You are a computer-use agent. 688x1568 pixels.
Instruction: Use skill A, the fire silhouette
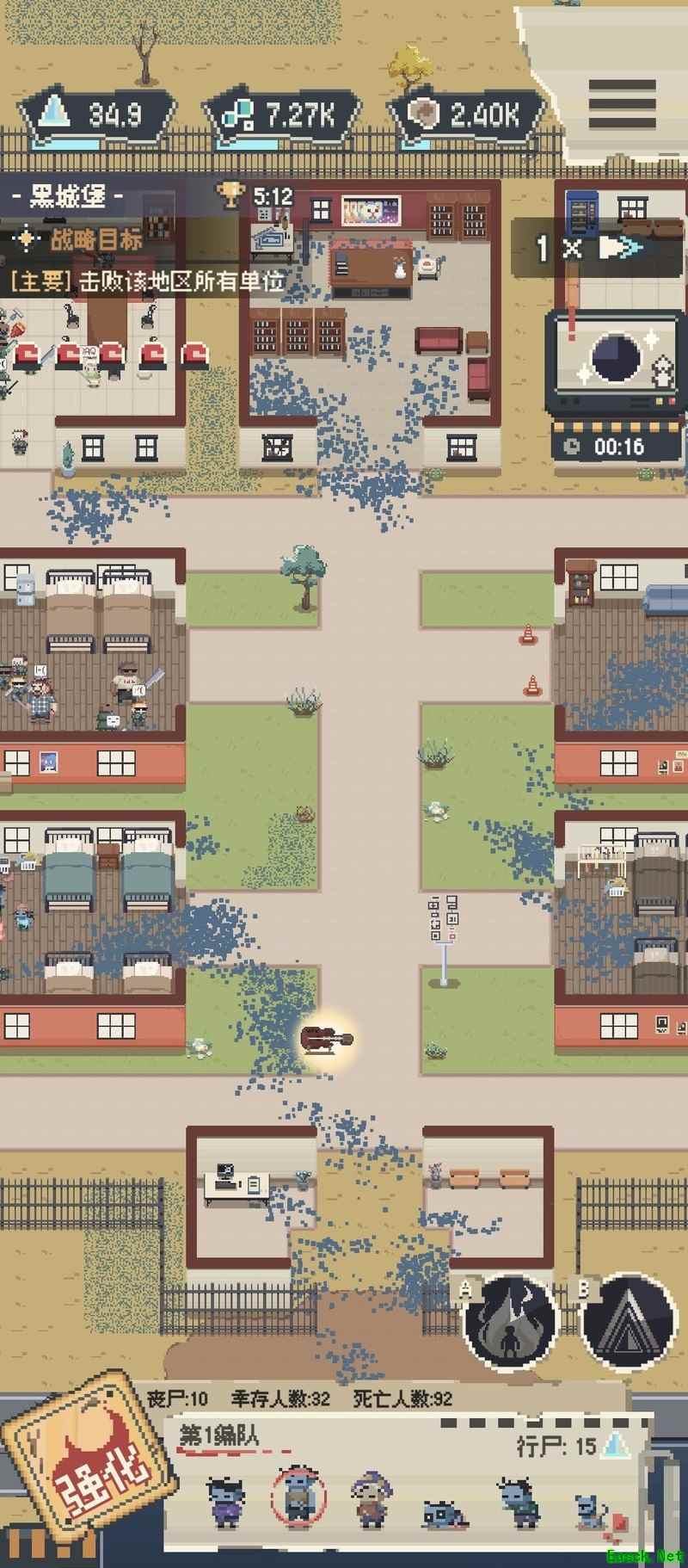510,1322
